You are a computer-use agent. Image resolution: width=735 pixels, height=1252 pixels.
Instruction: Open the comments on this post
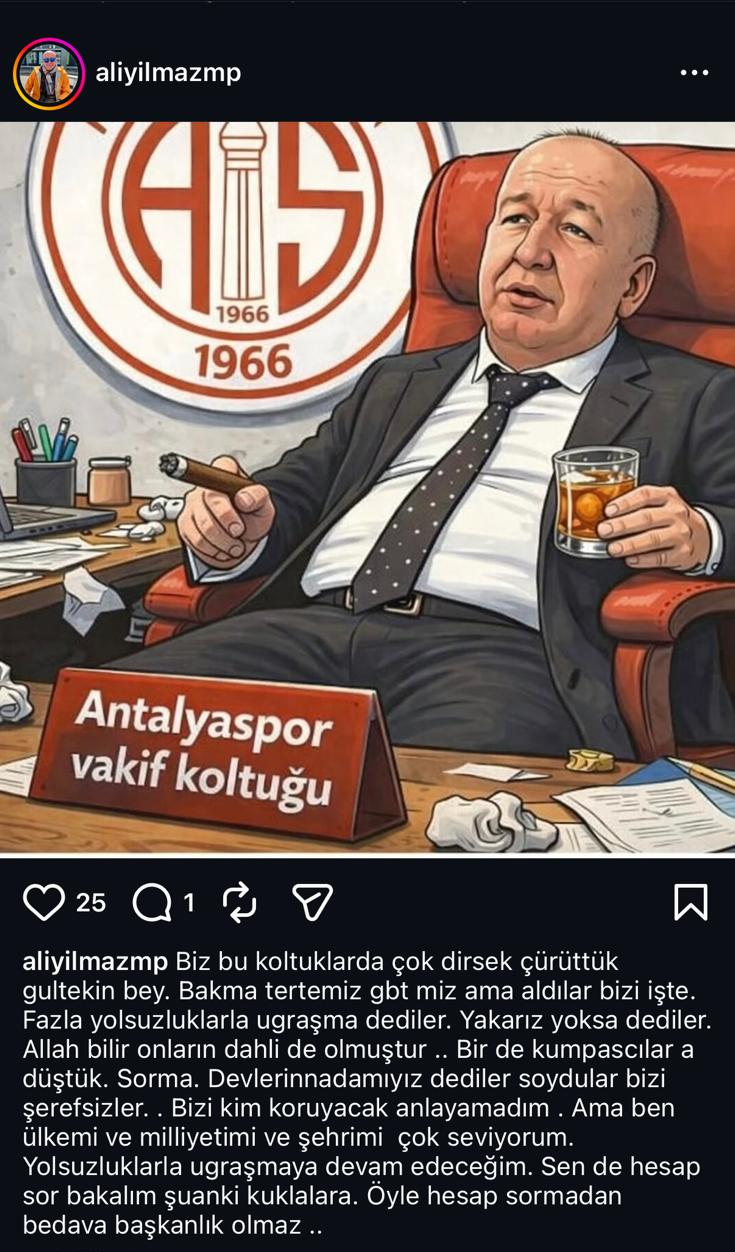(152, 903)
